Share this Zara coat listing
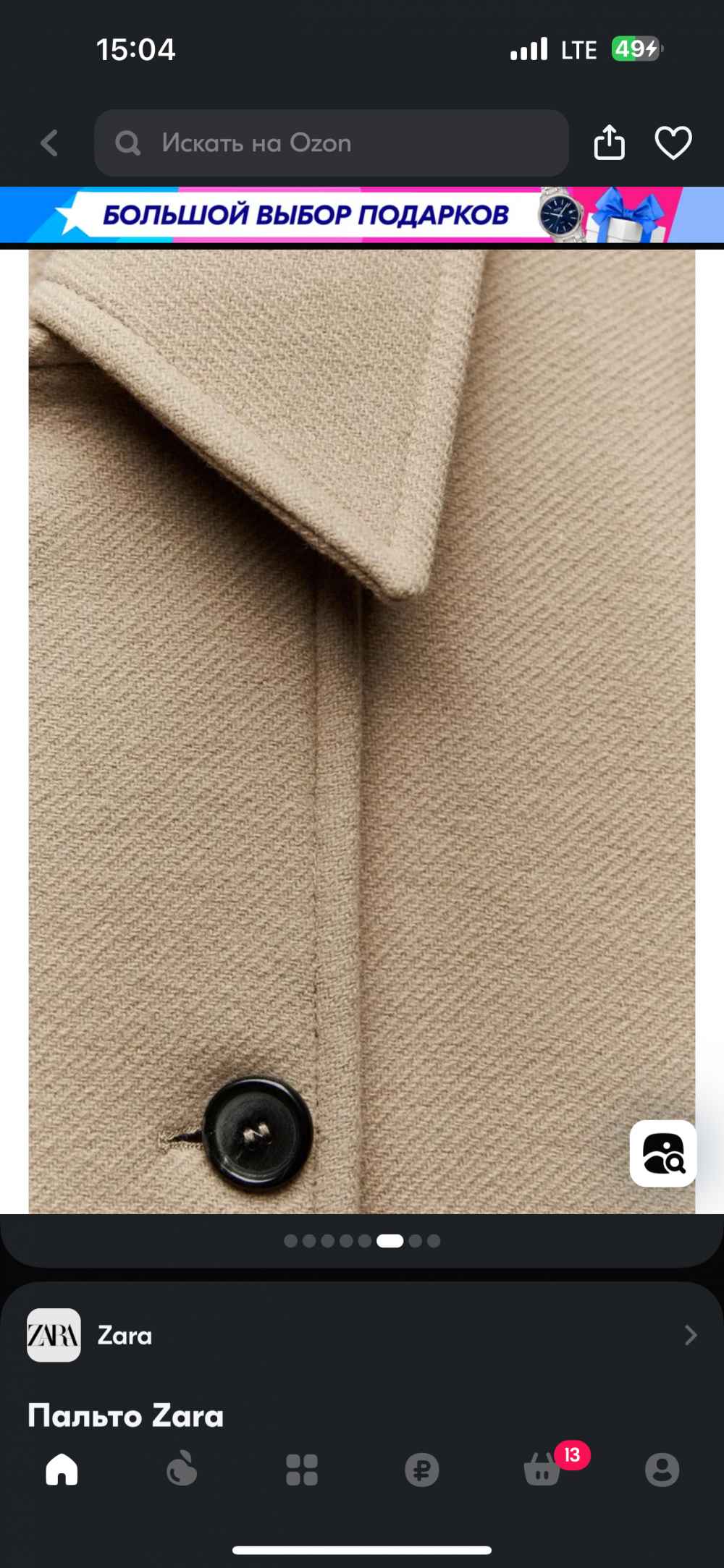This screenshot has height=1568, width=724. point(609,142)
